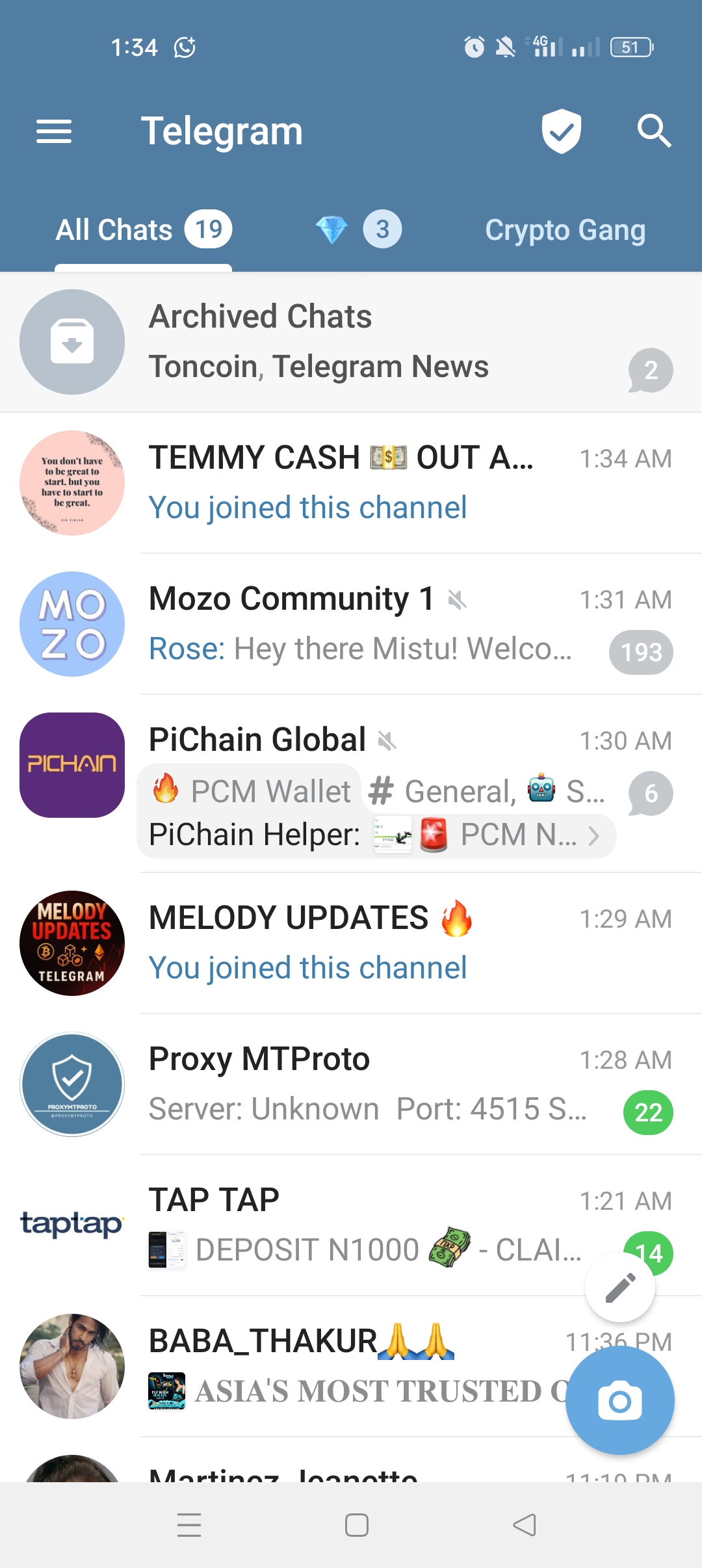The image size is (702, 1568).
Task: Compose a new message with pencil button
Action: [620, 1287]
